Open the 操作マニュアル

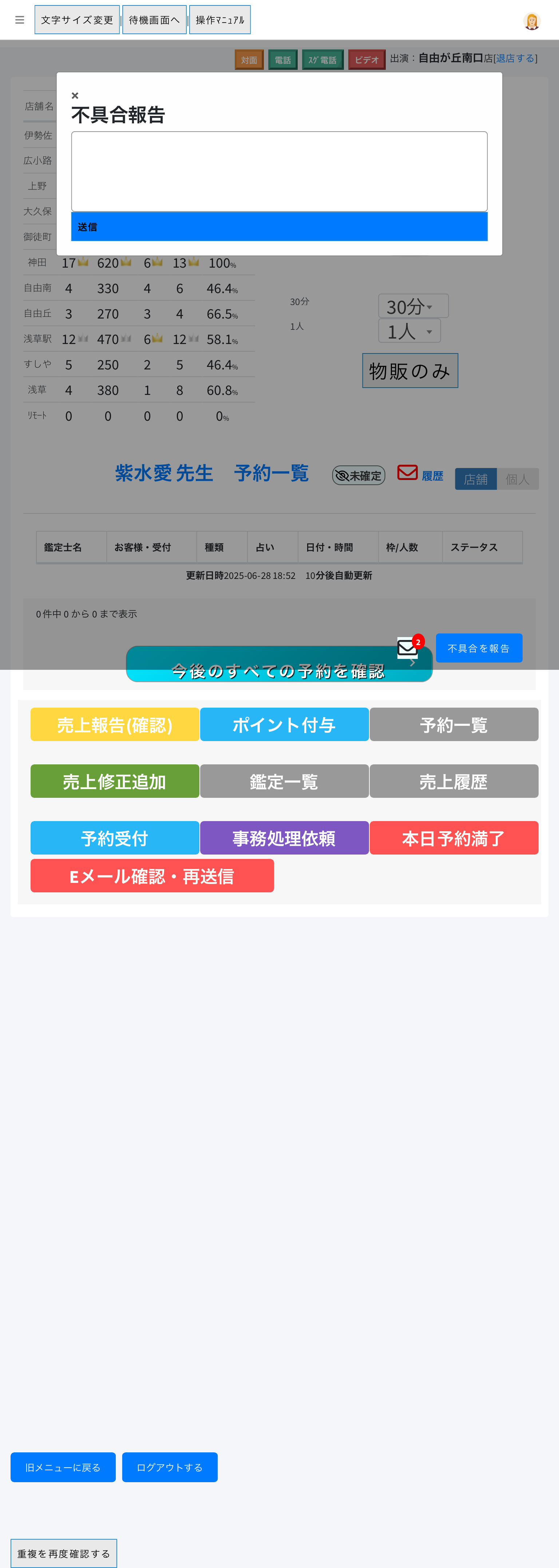[x=219, y=20]
